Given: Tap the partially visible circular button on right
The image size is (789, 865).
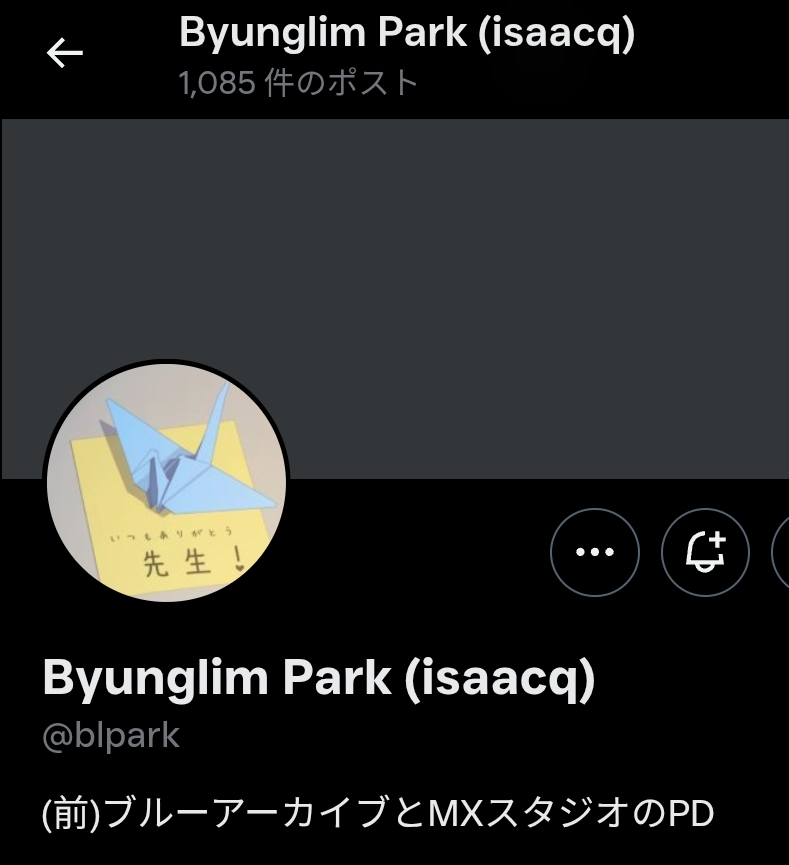Looking at the screenshot, I should 783,552.
